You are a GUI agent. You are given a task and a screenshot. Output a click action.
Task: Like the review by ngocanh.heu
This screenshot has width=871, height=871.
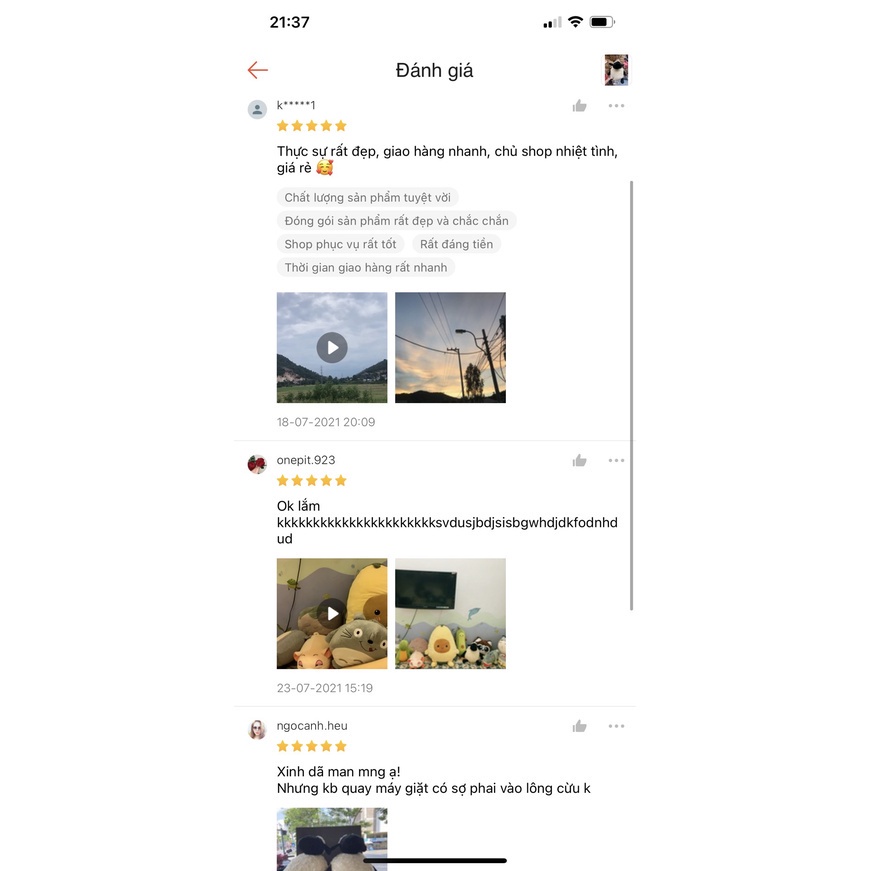coord(580,727)
